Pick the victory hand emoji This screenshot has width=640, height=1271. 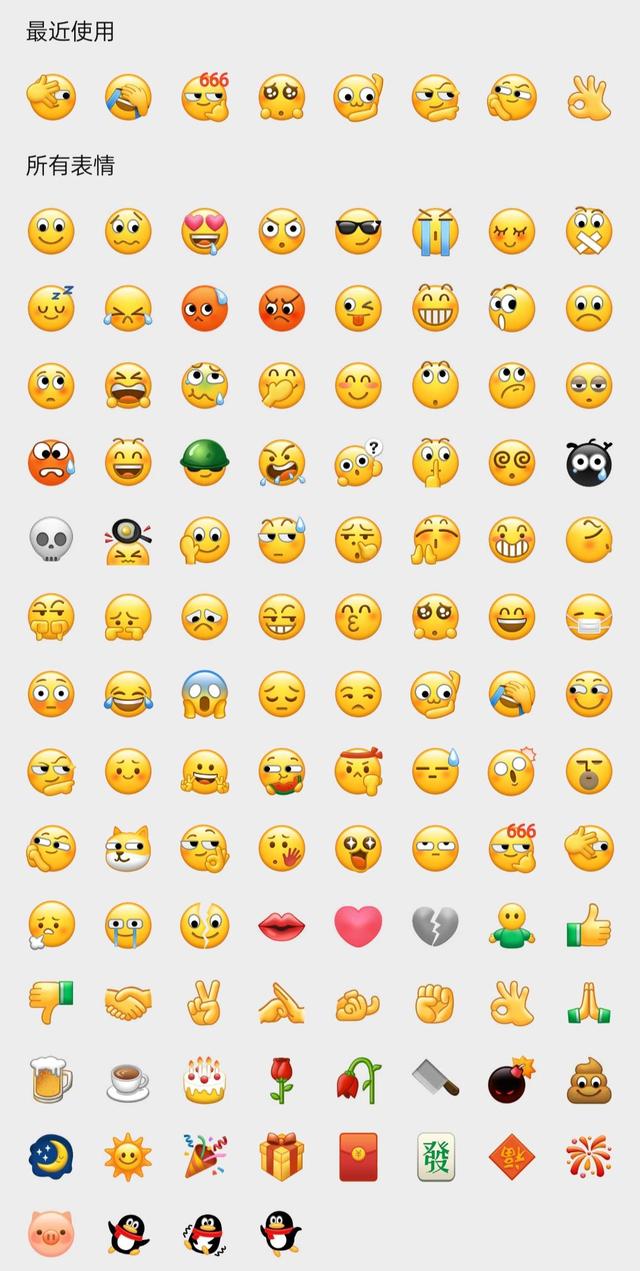tap(204, 1003)
